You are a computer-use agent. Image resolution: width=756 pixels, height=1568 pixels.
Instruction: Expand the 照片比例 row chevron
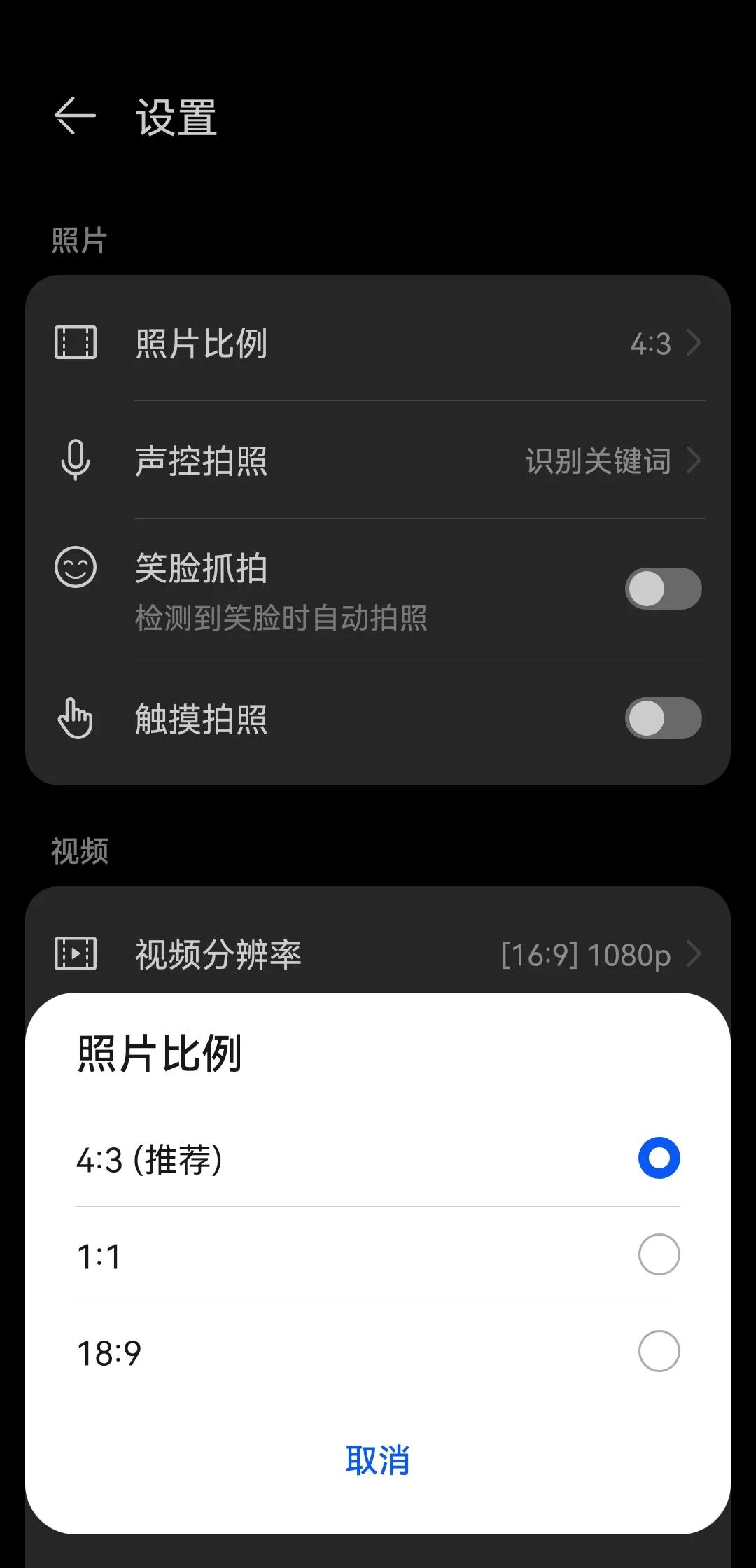694,343
